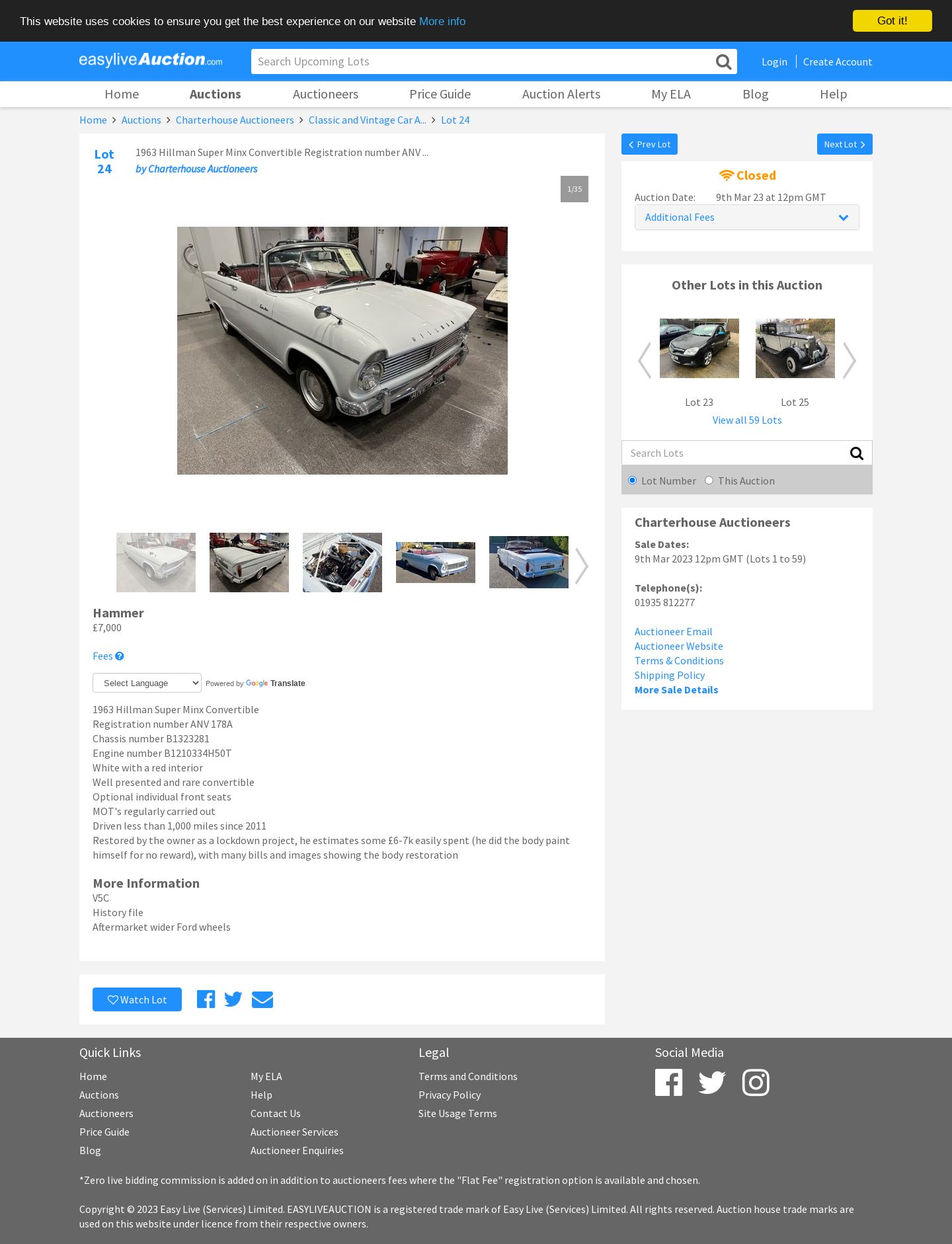Select the This Auction radio option

pos(709,481)
